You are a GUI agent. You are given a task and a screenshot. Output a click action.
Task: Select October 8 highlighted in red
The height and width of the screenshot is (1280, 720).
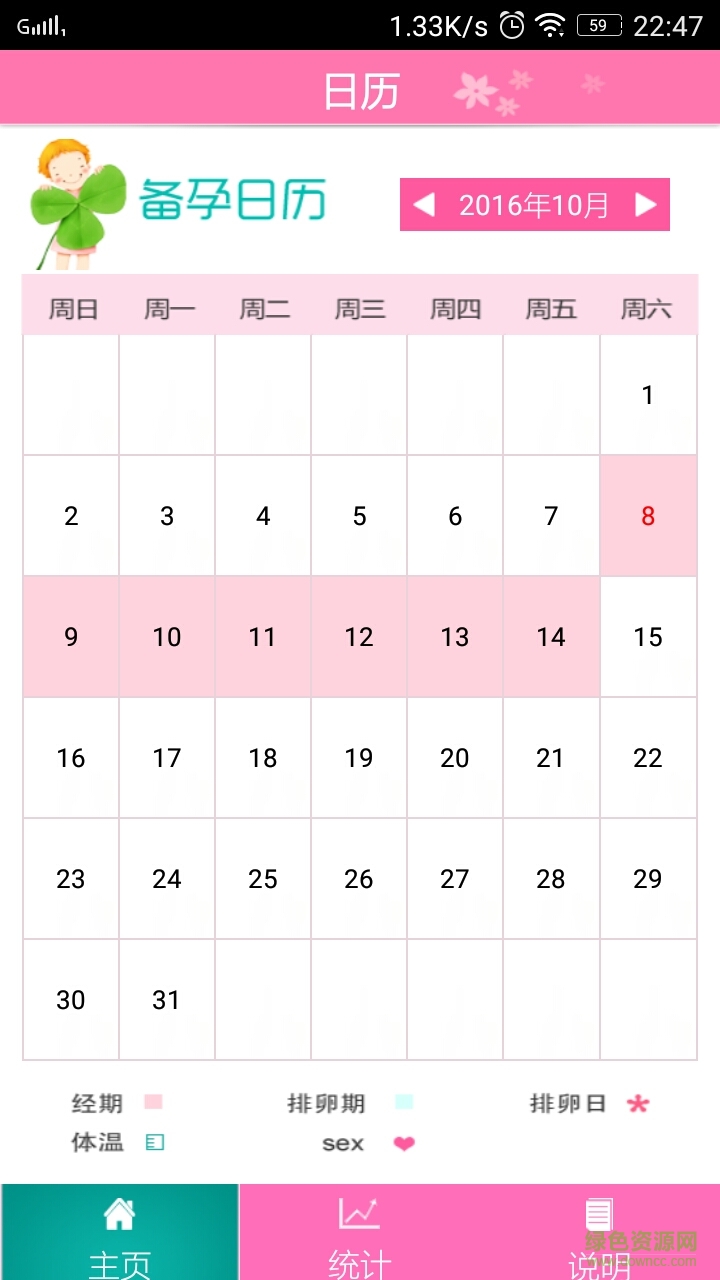[x=648, y=516]
